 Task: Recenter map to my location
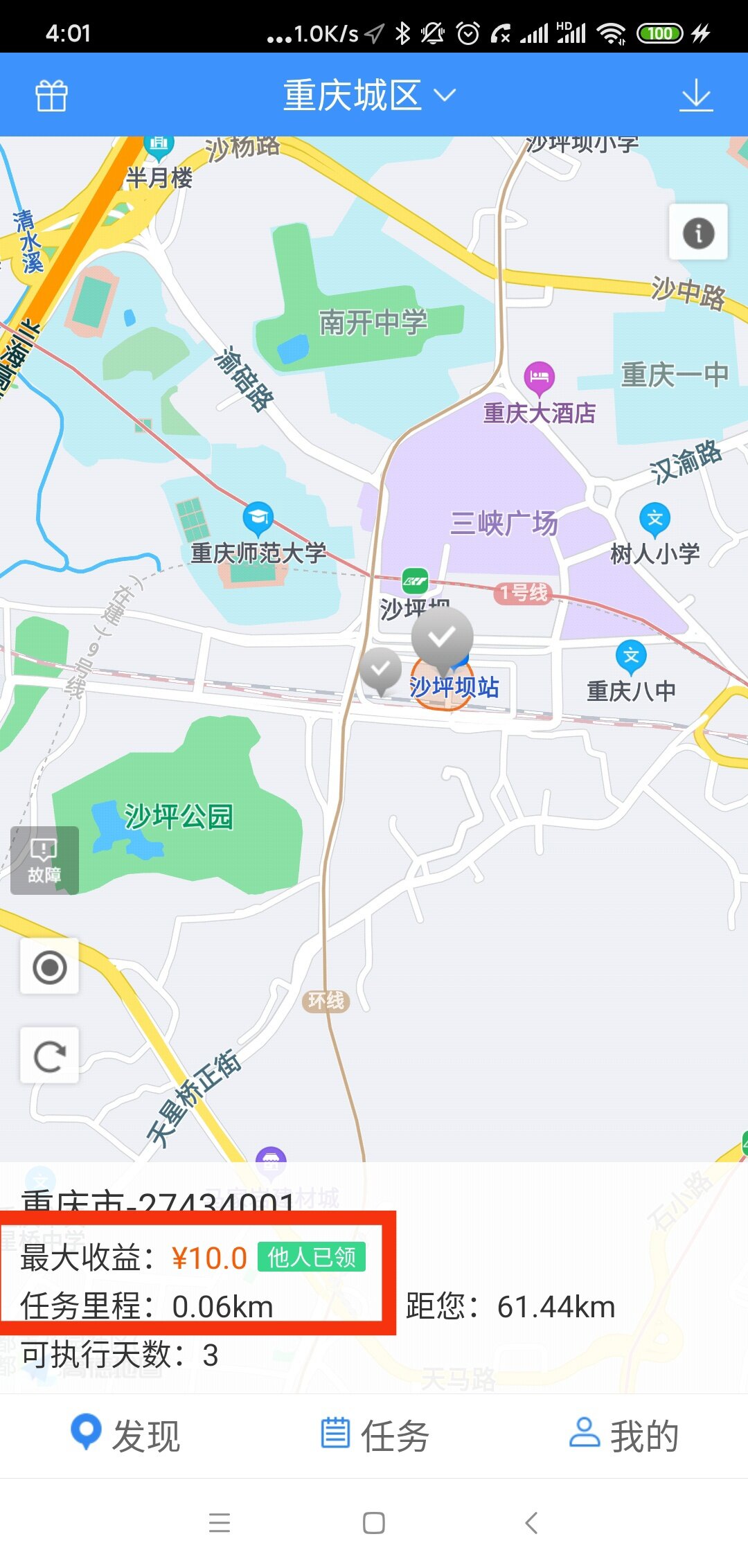point(49,968)
